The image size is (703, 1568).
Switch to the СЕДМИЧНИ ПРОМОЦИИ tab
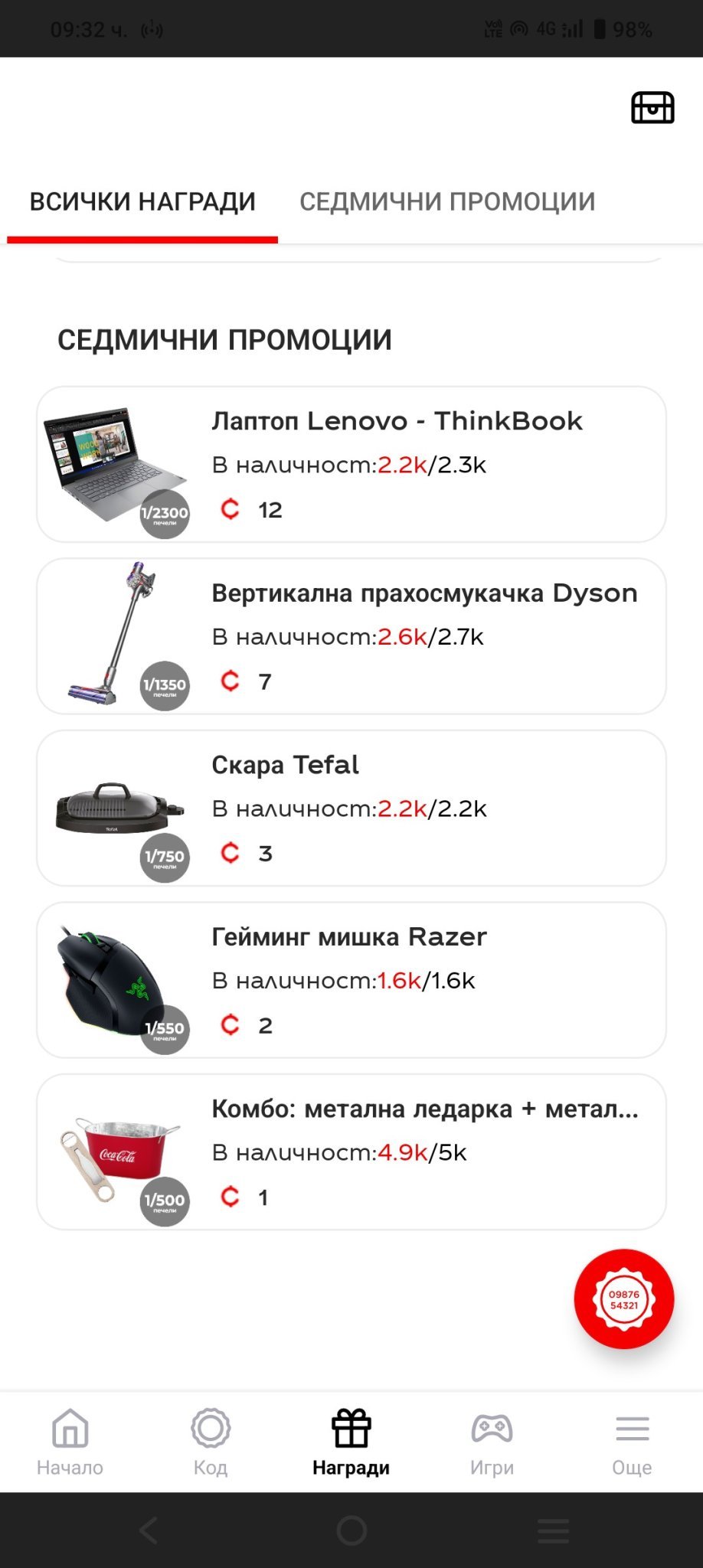447,202
